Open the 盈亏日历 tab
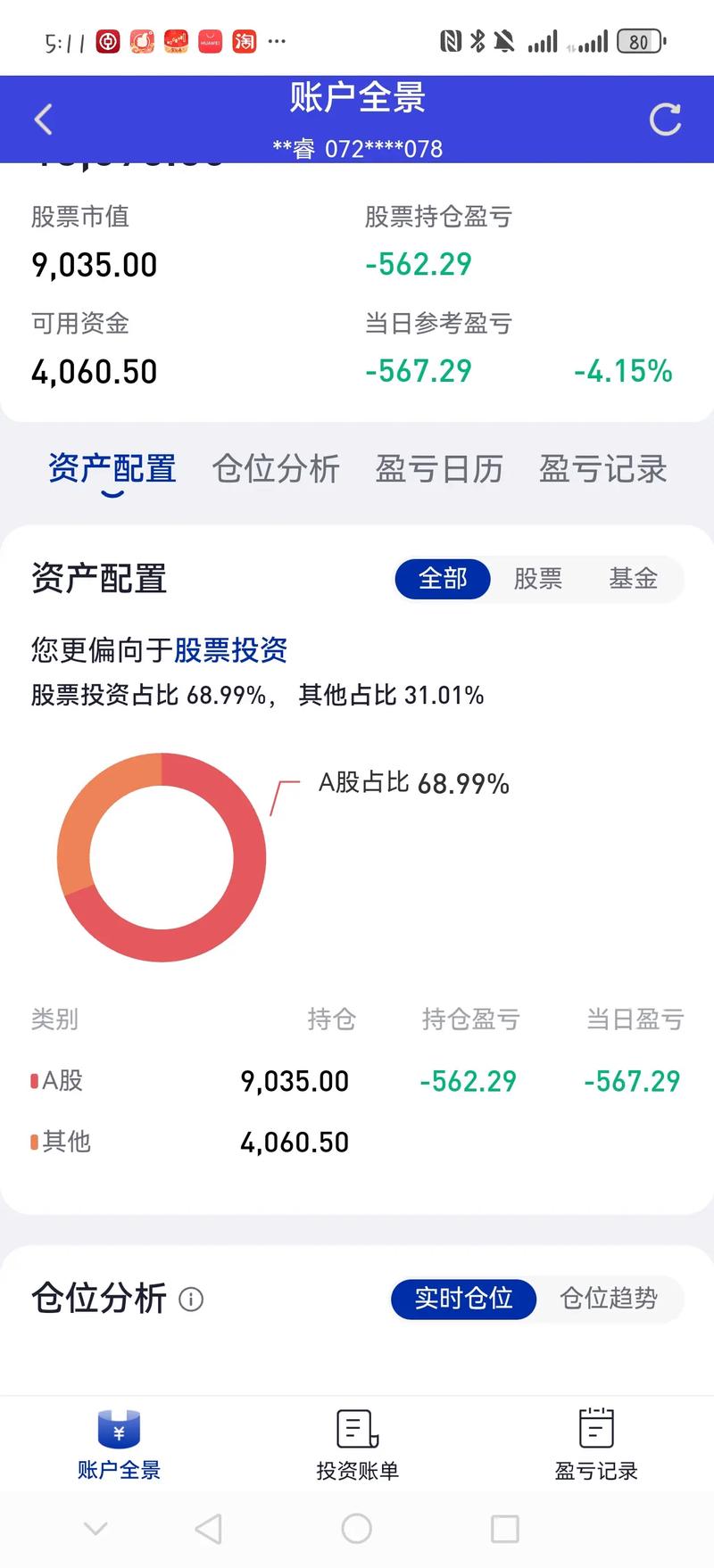This screenshot has width=714, height=1568. (x=439, y=469)
